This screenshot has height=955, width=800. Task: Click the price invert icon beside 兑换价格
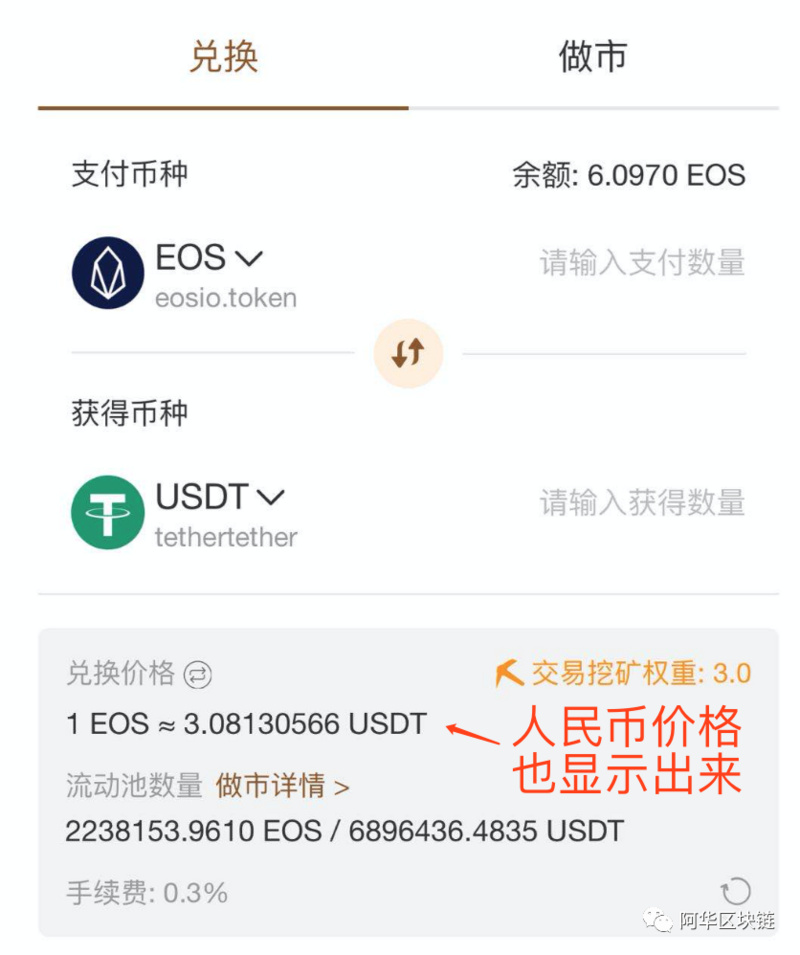(198, 677)
